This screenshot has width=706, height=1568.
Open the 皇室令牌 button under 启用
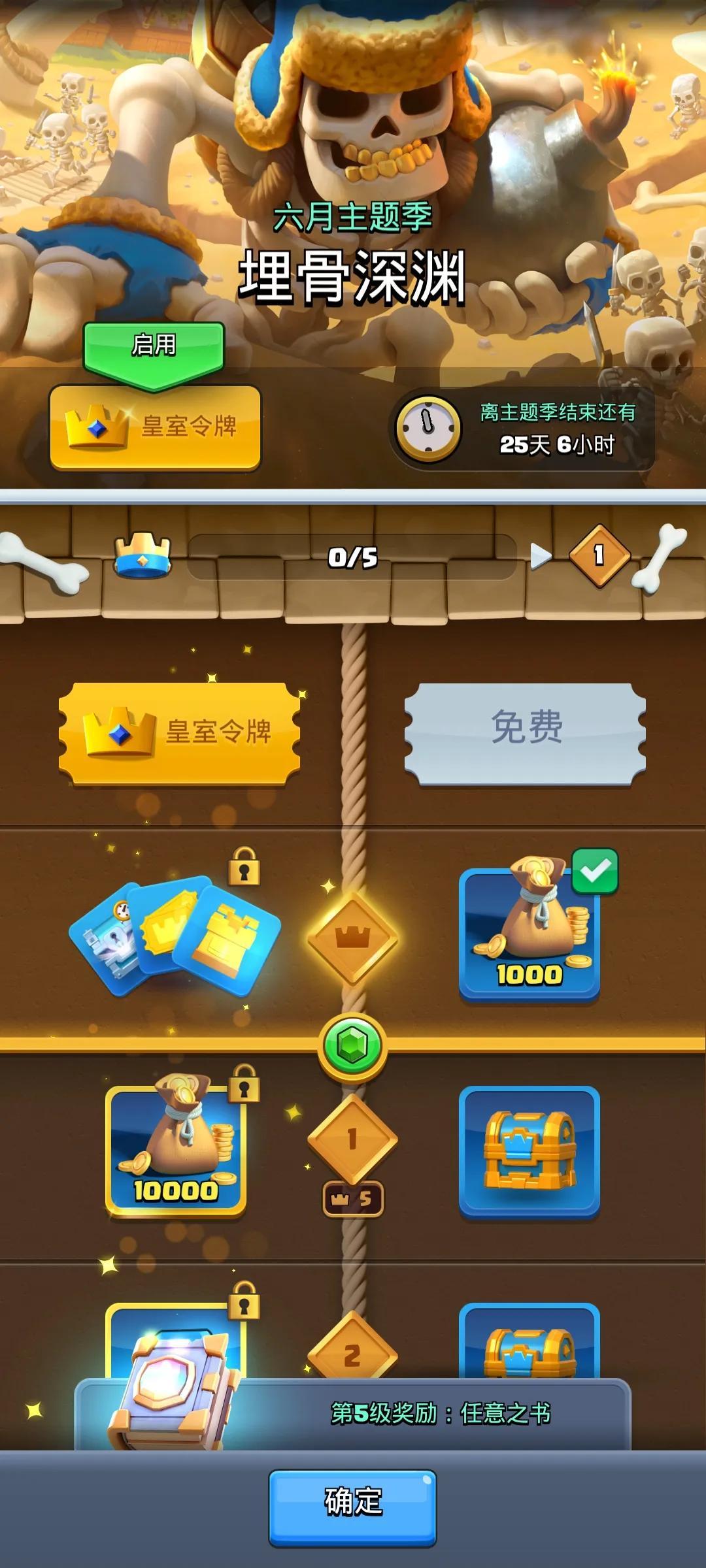click(x=156, y=427)
